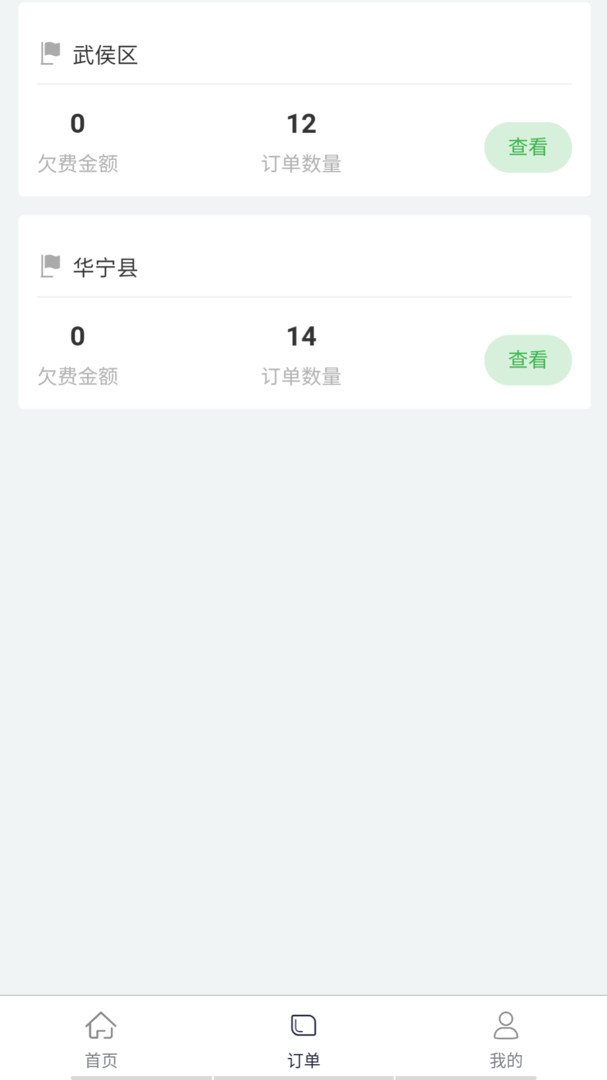Viewport: 607px width, 1080px height.
Task: View orders for 华宁县
Action: [x=528, y=360]
